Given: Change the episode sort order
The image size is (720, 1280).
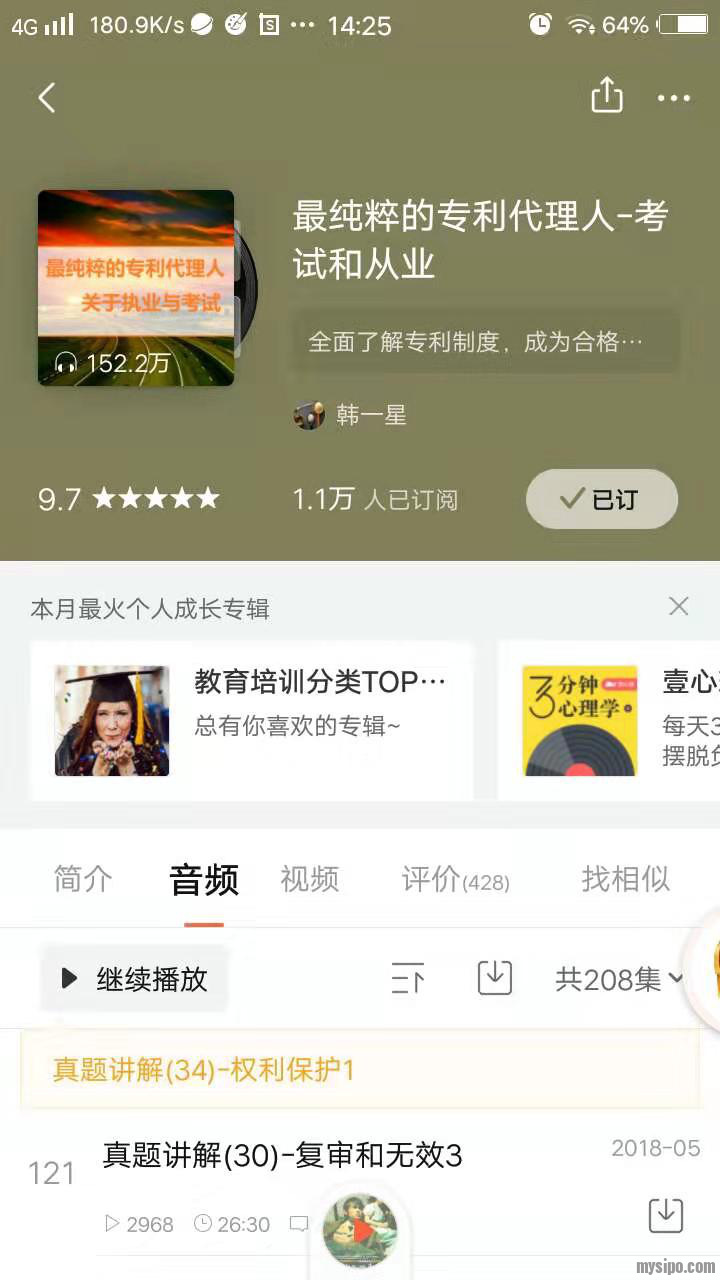Looking at the screenshot, I should [407, 978].
